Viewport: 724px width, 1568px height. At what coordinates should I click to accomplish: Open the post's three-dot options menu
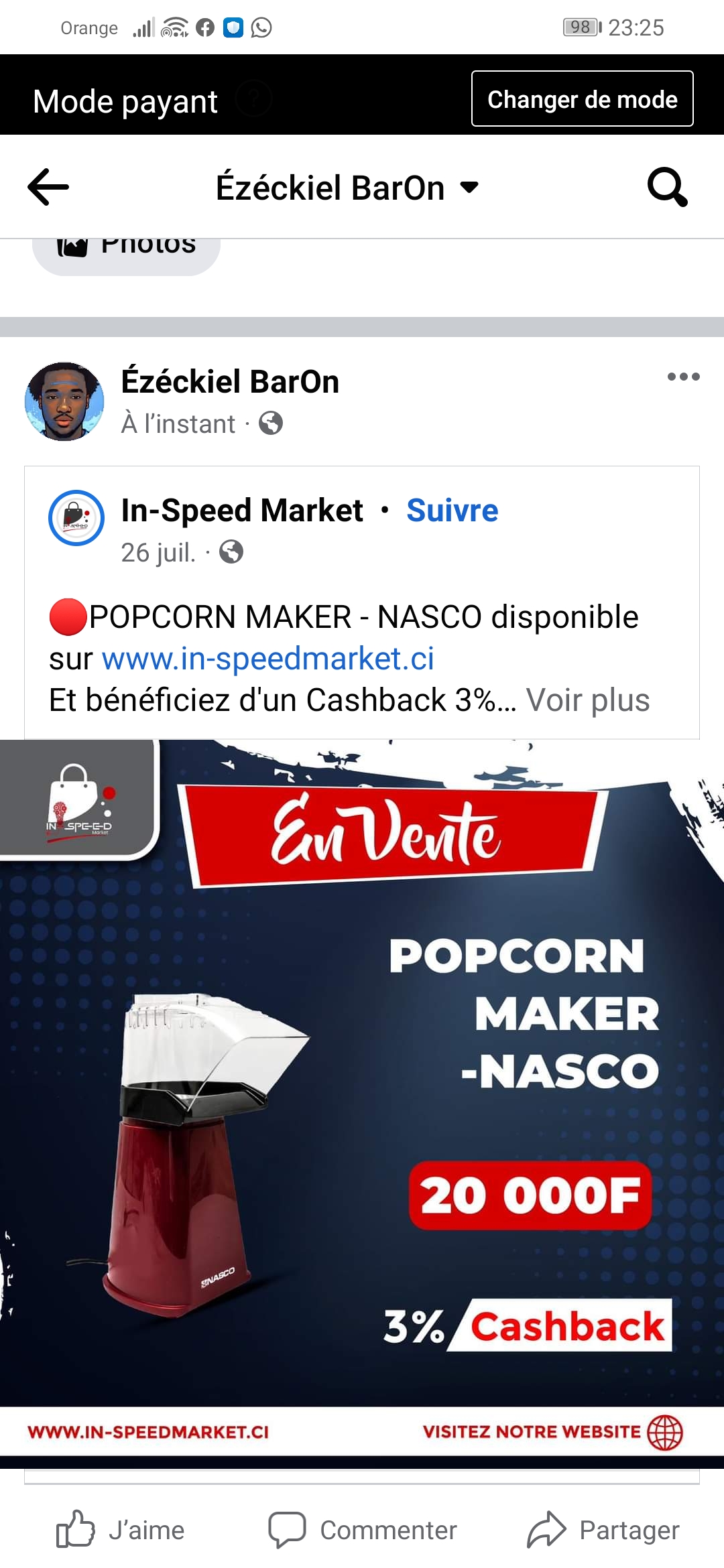click(683, 377)
